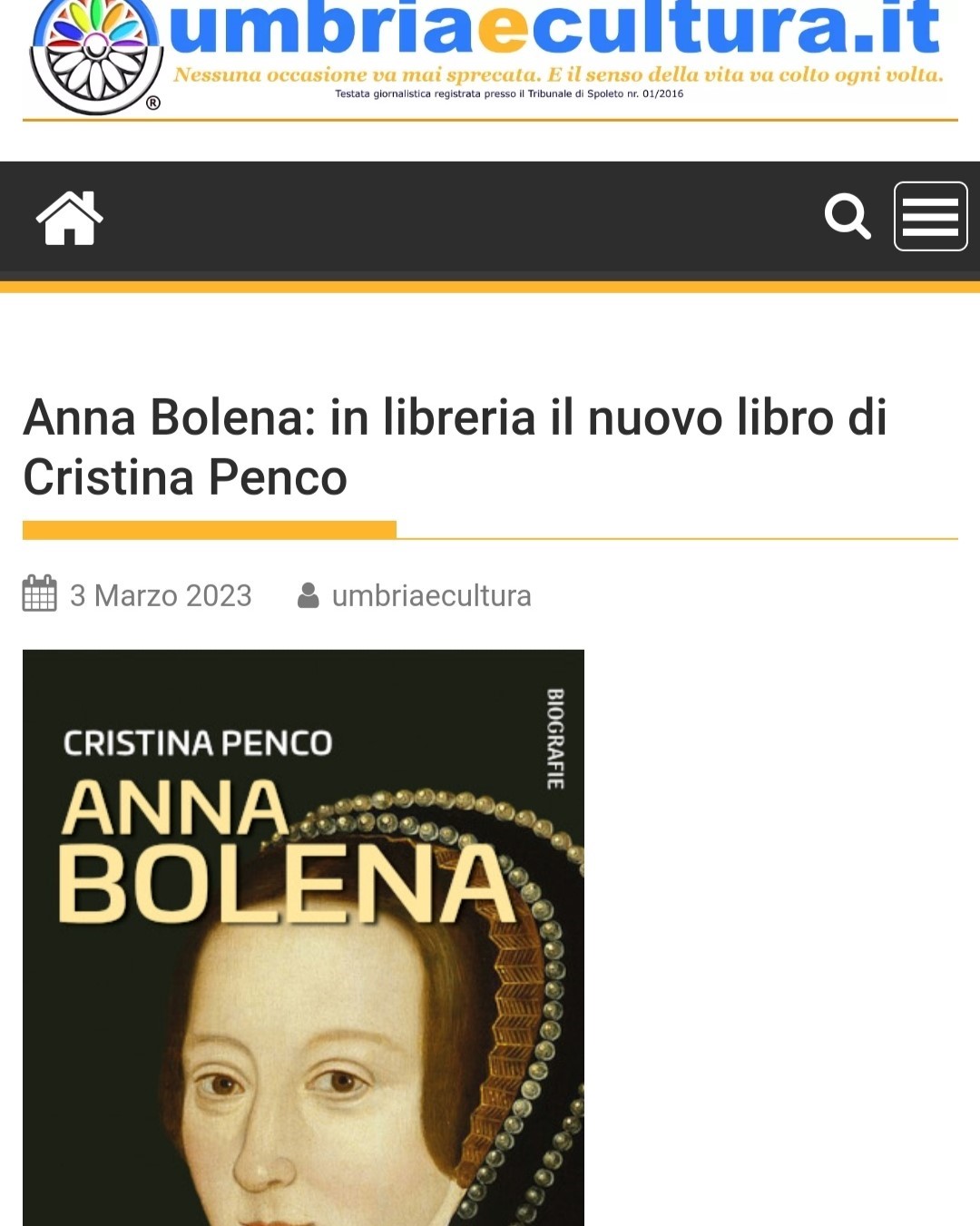
Task: Open the search magnifier
Action: [x=847, y=217]
